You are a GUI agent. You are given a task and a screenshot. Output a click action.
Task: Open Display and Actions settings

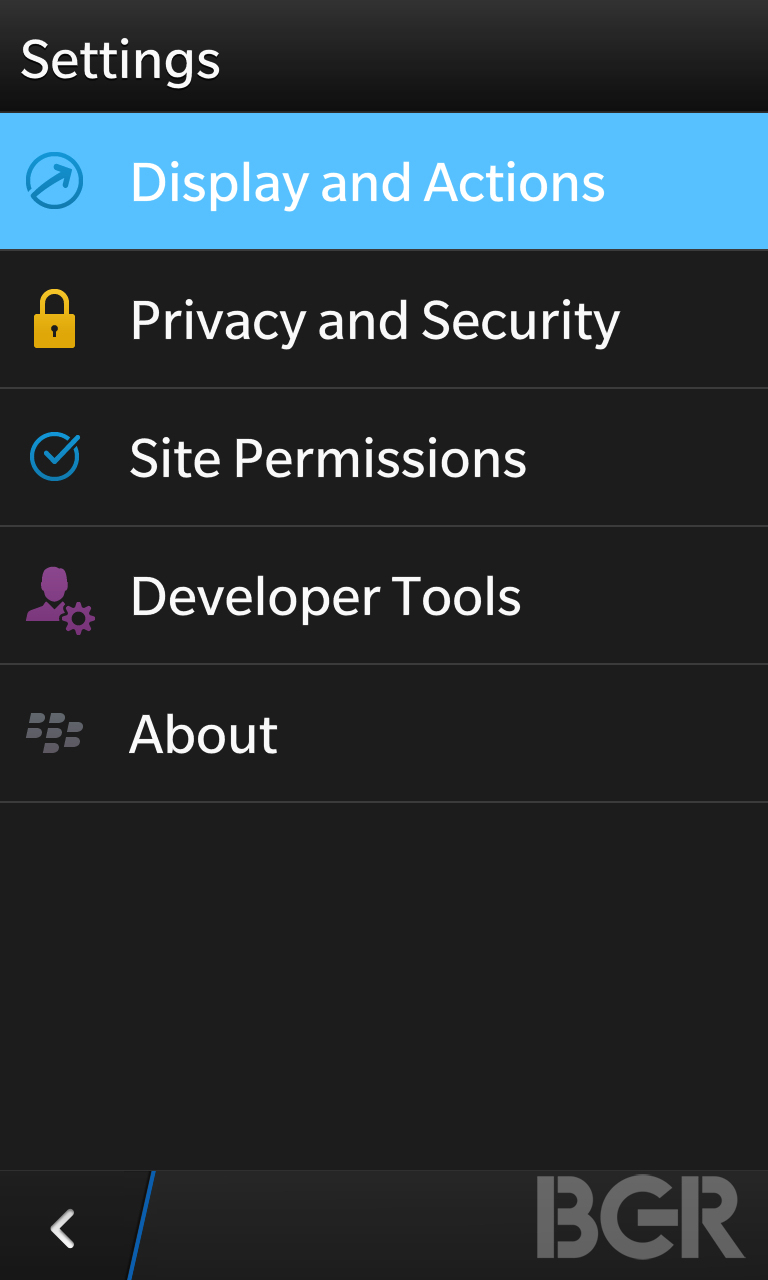coord(384,181)
